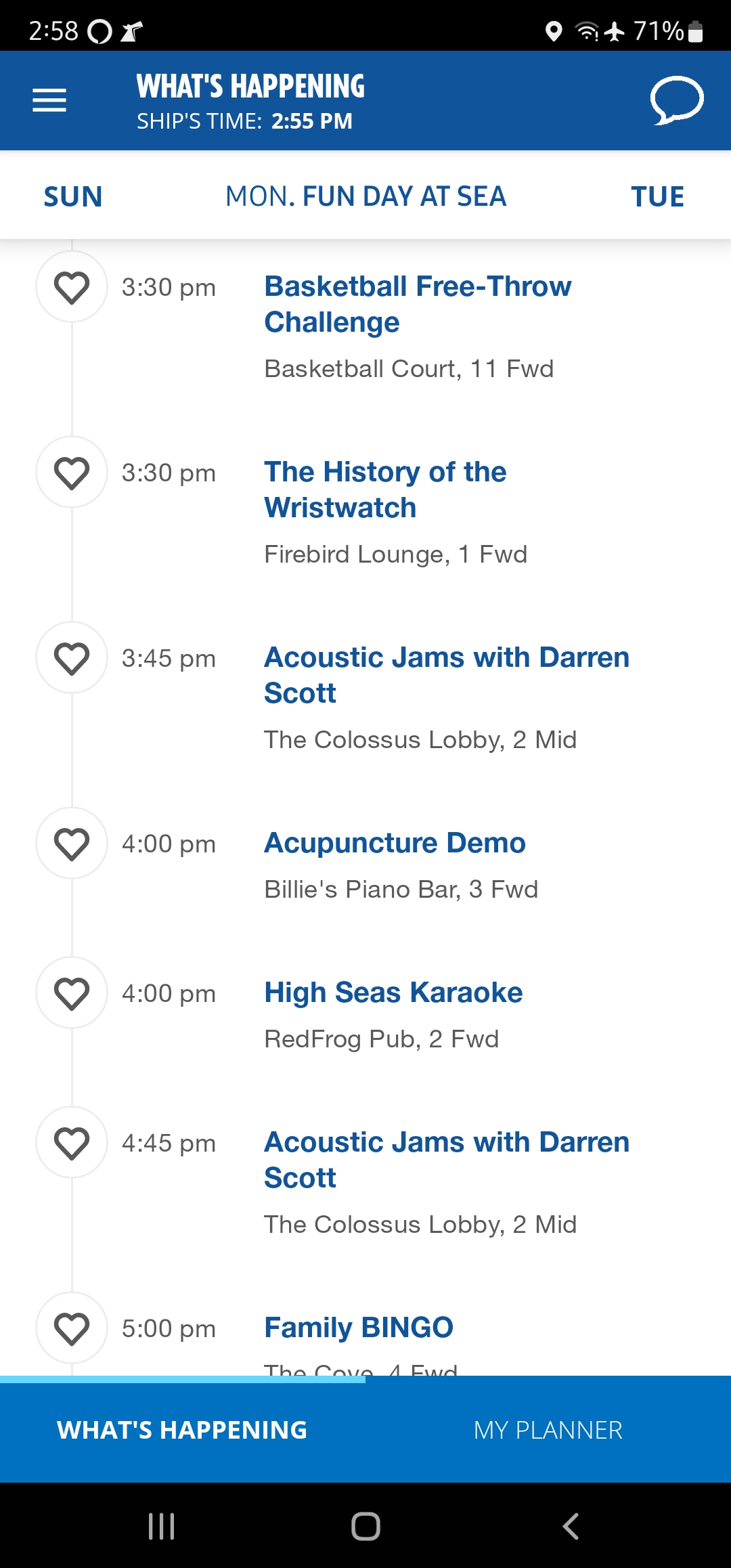Open the chat bubble icon
The width and height of the screenshot is (731, 1568).
(677, 101)
